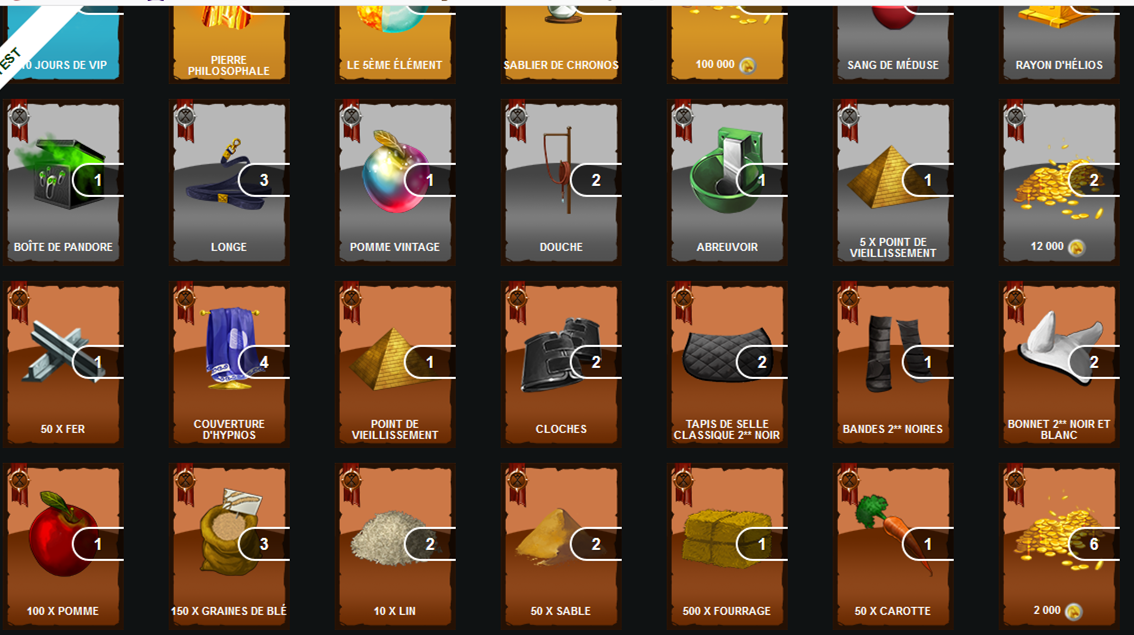Select the Couverture d'Hypnos card

(x=229, y=364)
